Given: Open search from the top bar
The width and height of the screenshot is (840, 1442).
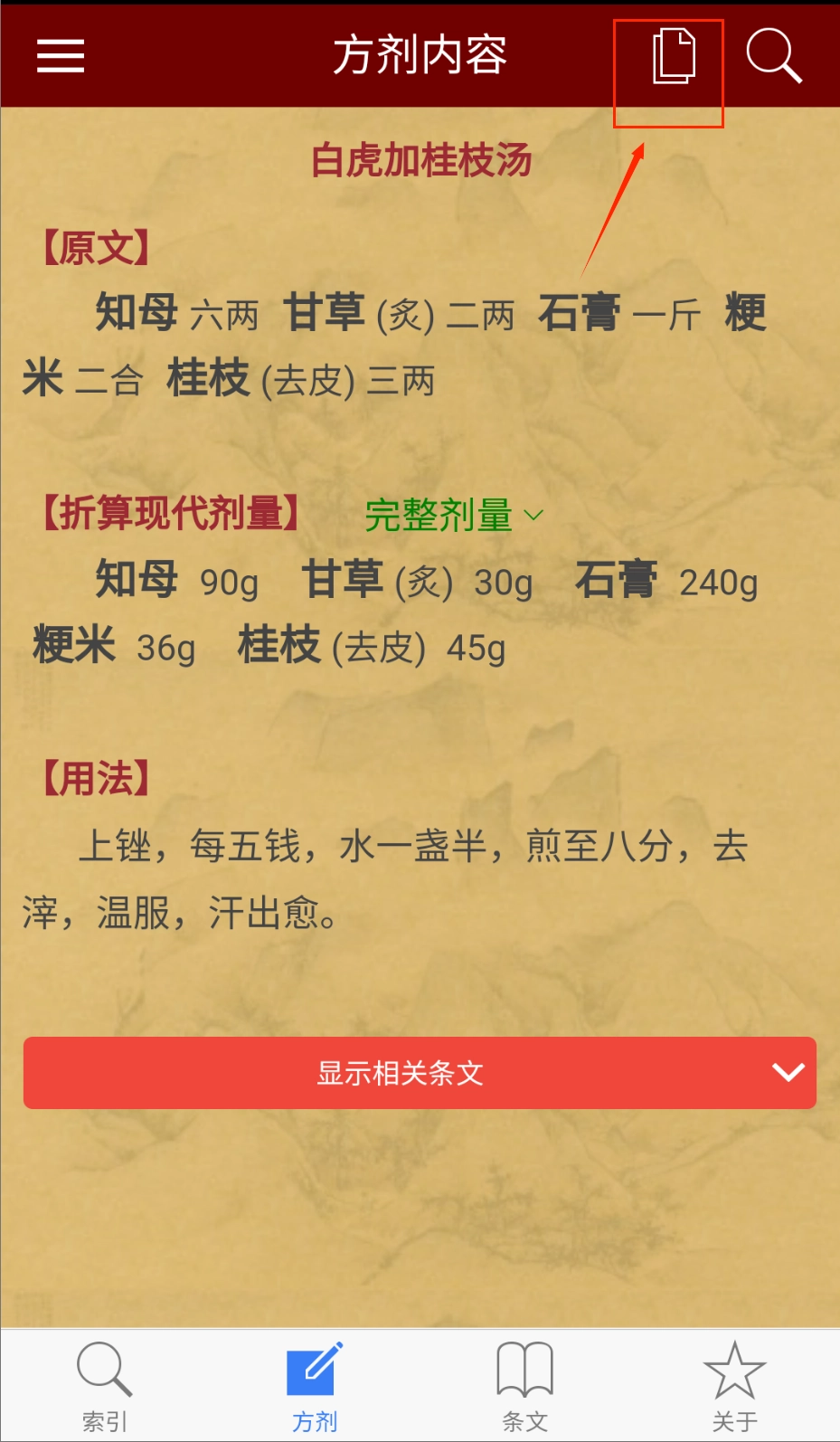Looking at the screenshot, I should [774, 56].
